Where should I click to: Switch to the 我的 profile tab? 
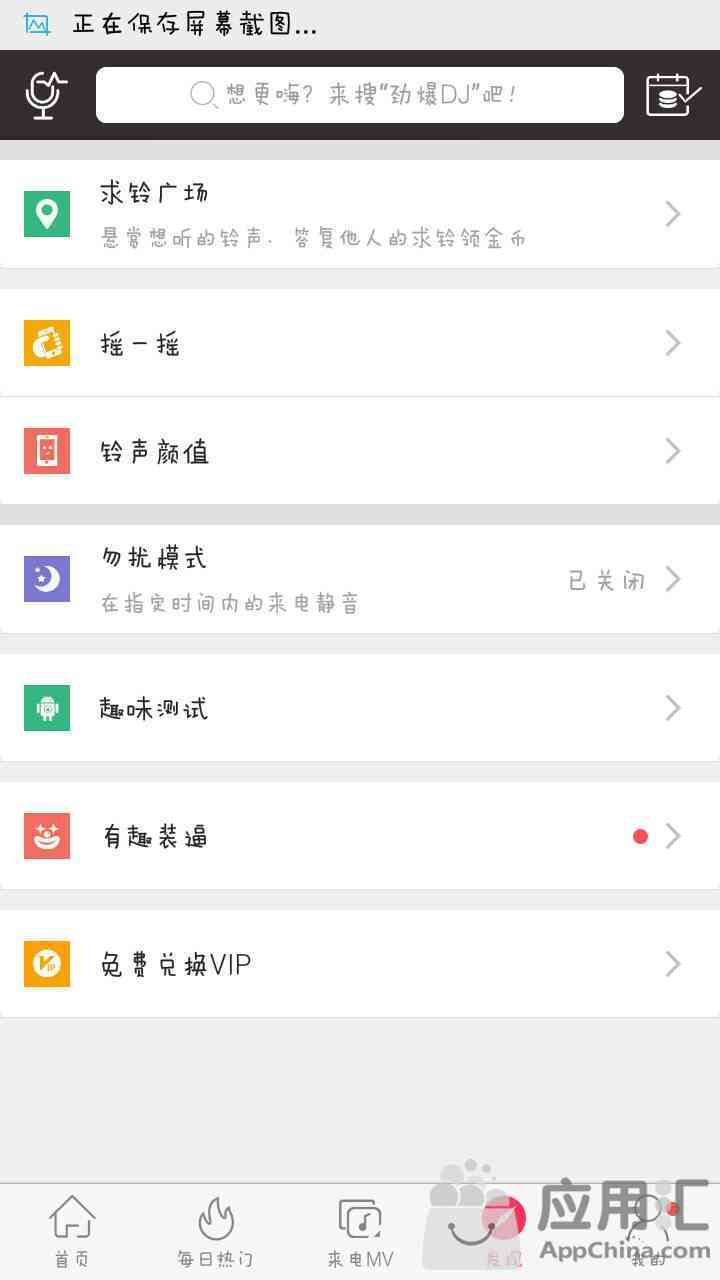click(648, 1231)
